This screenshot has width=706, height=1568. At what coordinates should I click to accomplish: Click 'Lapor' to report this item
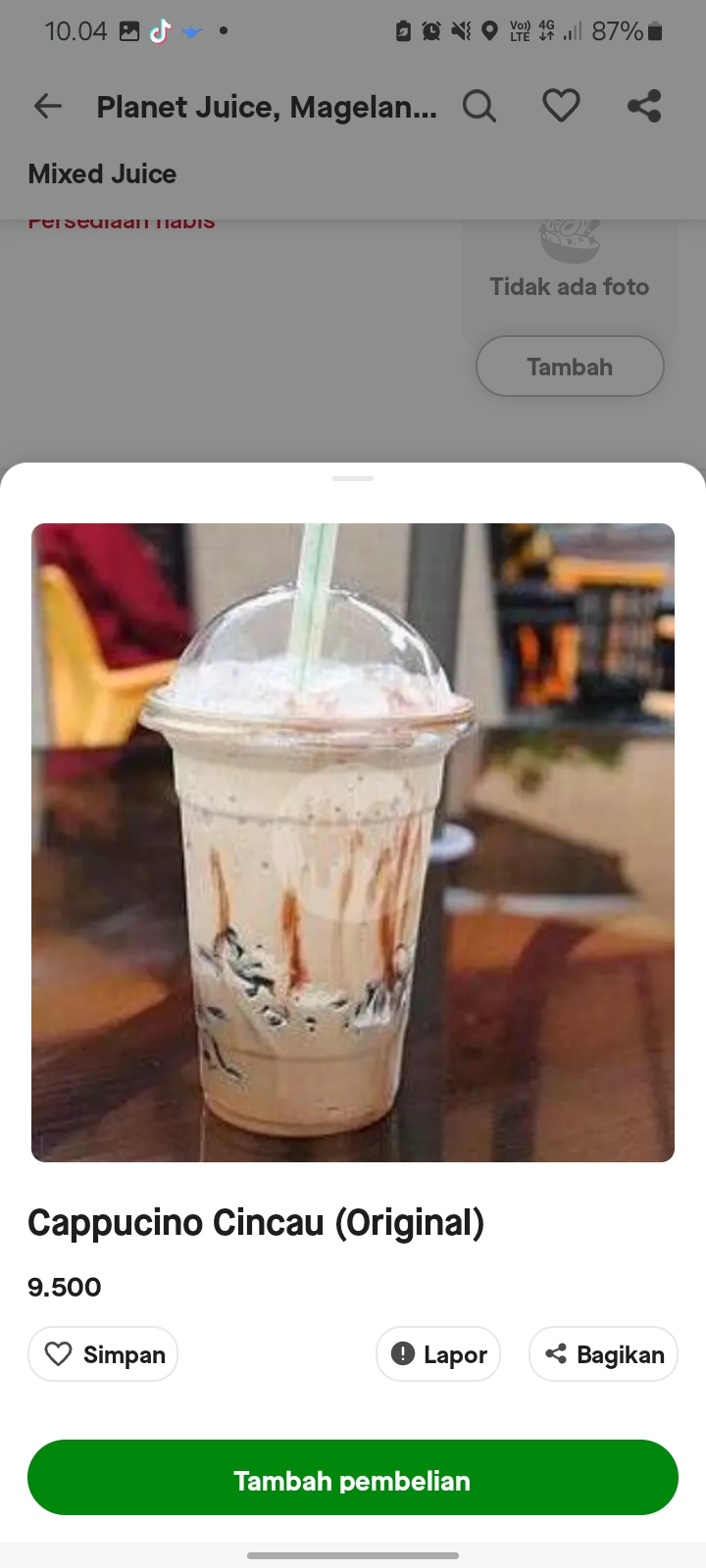tap(437, 1353)
